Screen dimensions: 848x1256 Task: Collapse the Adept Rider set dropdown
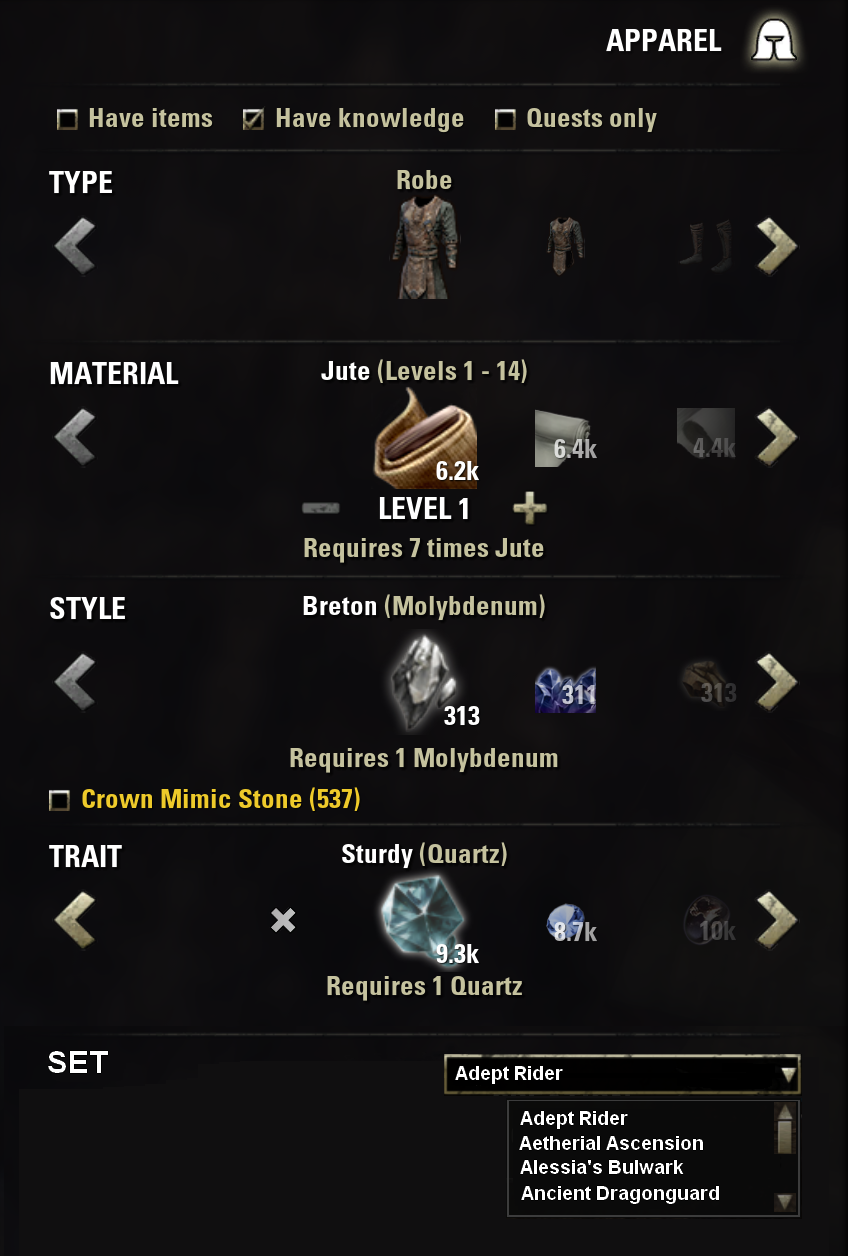point(788,1074)
